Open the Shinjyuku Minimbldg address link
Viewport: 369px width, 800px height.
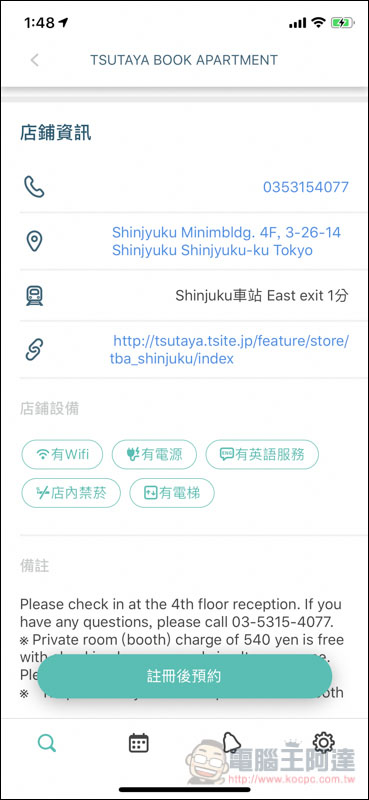[x=226, y=241]
